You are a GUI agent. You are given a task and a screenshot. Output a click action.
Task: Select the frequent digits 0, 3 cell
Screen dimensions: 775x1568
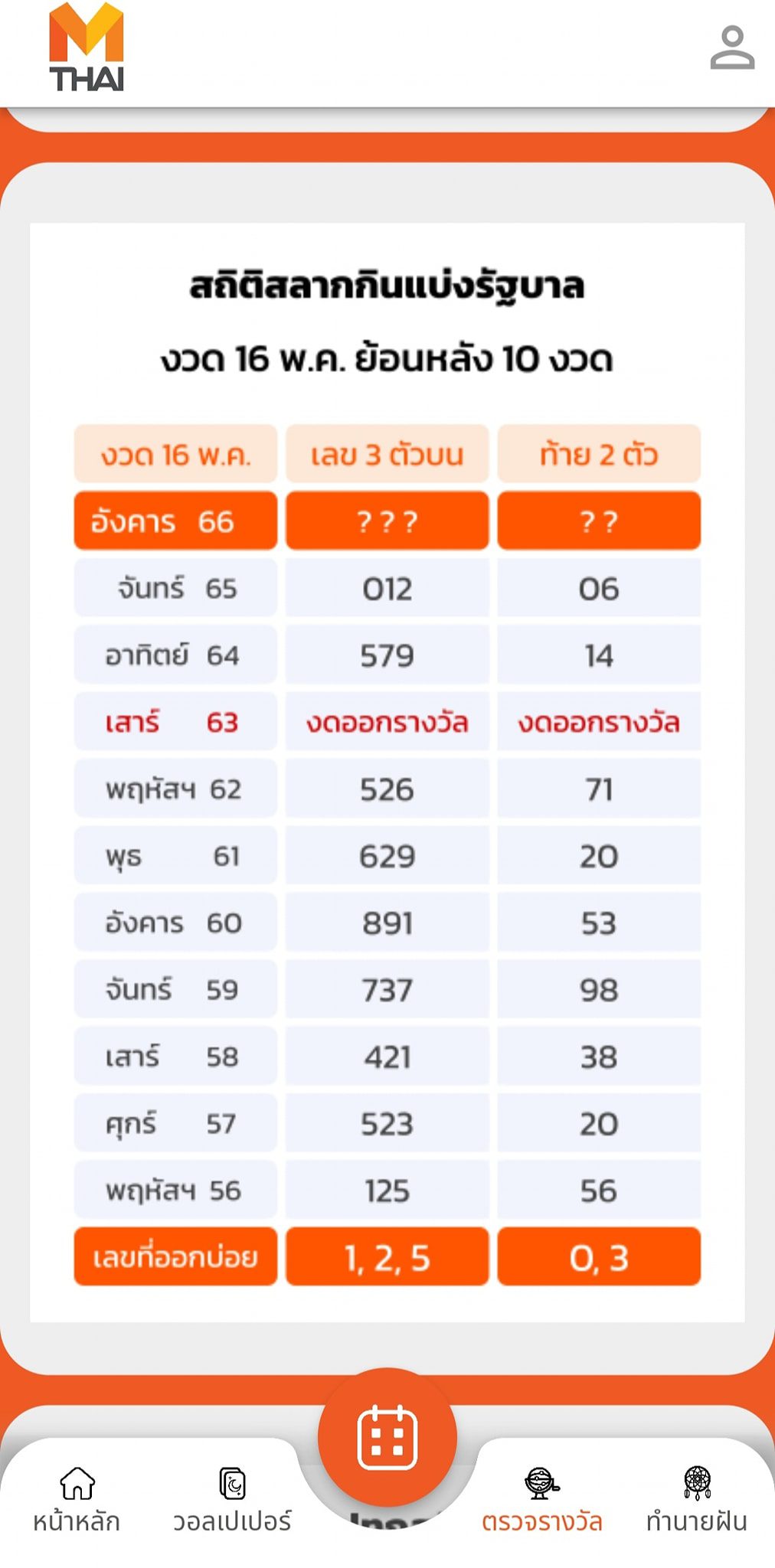(x=600, y=1257)
